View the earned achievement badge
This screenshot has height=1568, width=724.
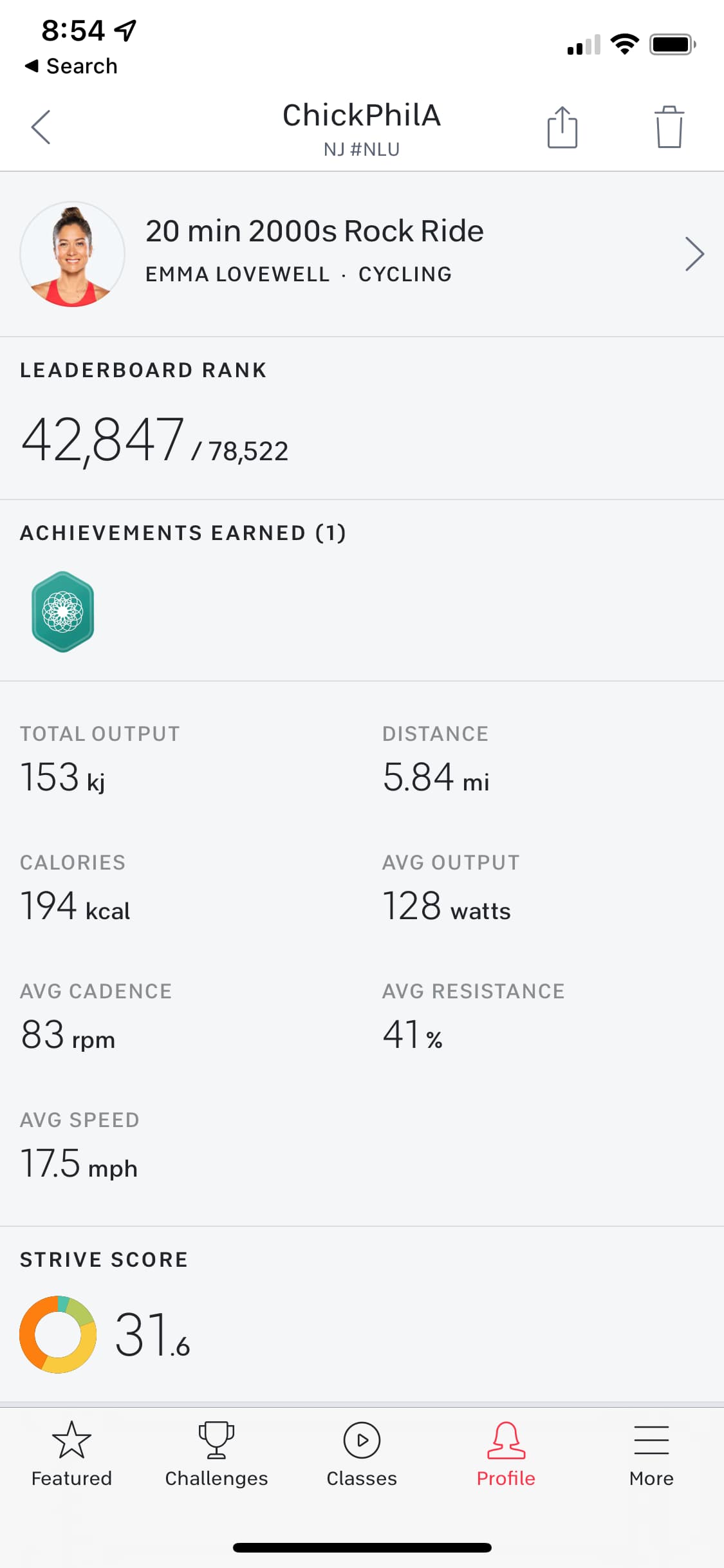tap(63, 611)
